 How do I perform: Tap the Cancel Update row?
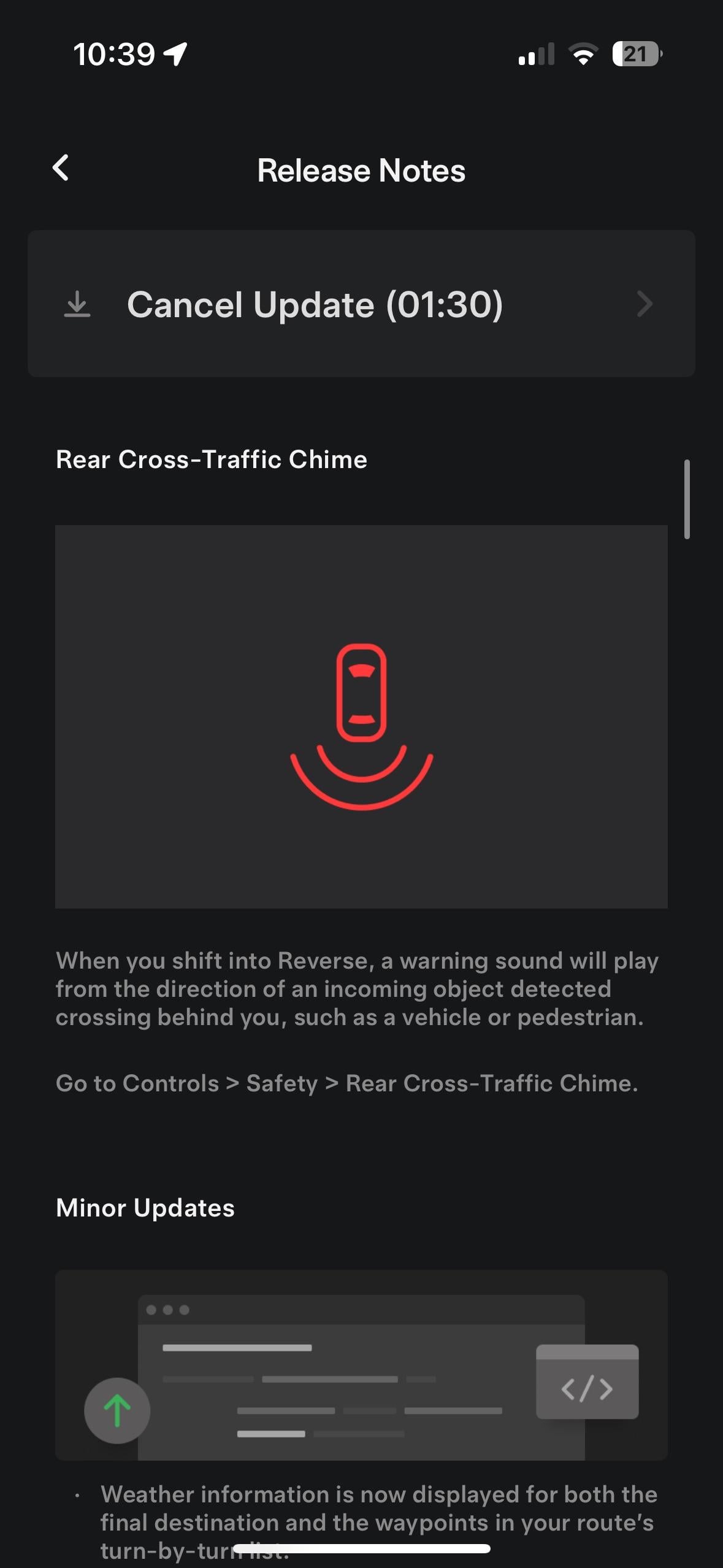361,304
